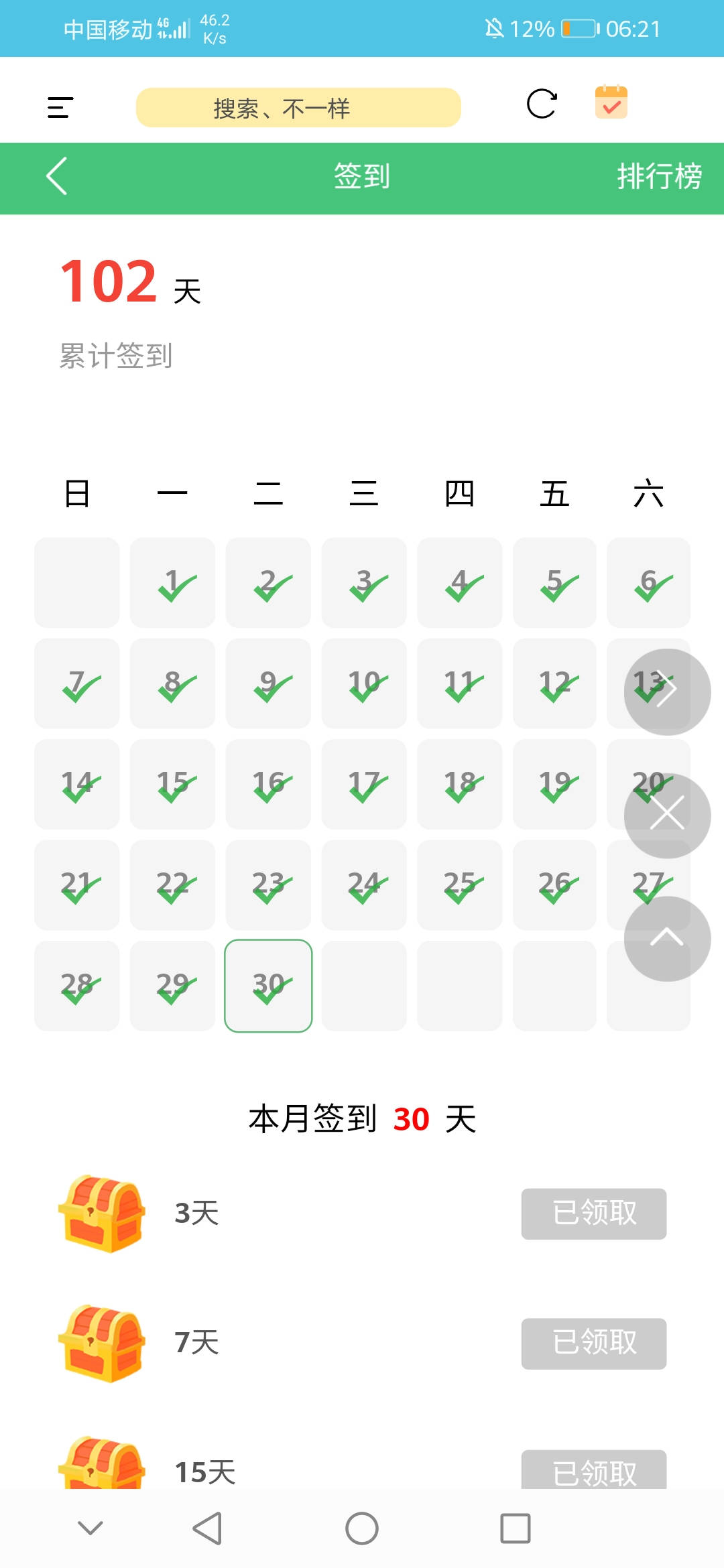Tap 已领取 button for the 15天 reward
The width and height of the screenshot is (724, 1568).
594,1472
